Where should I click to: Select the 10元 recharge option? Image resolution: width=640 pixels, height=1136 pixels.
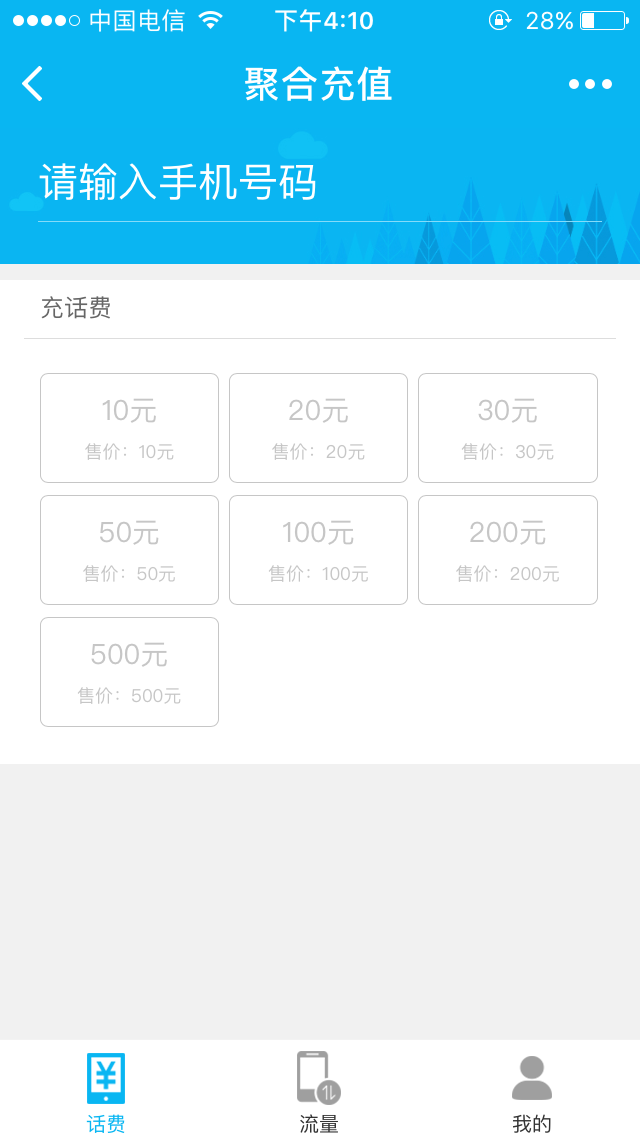[129, 428]
